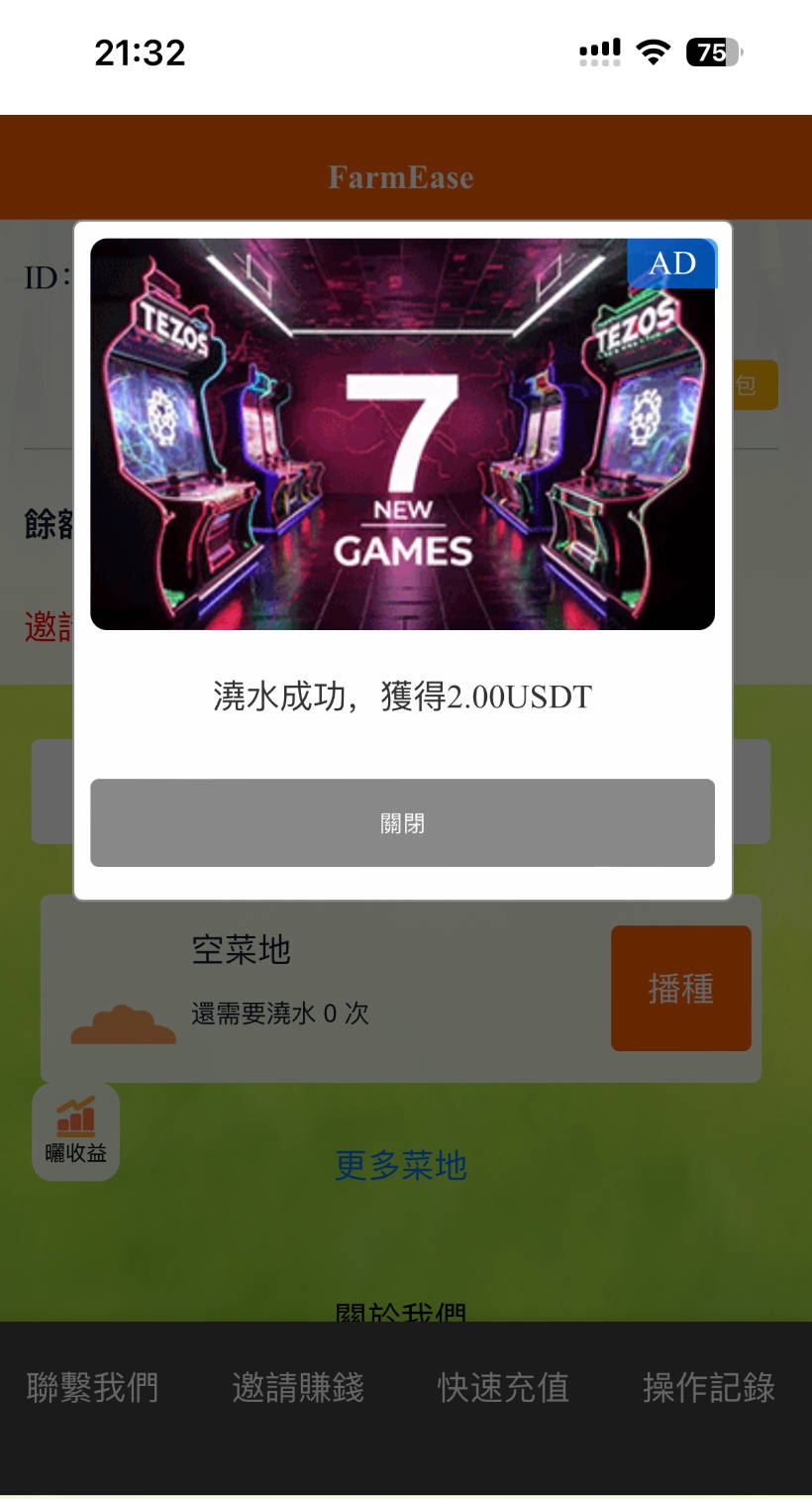Switch to 邀請賺錢
This screenshot has height=1499, width=812.
(x=298, y=1387)
